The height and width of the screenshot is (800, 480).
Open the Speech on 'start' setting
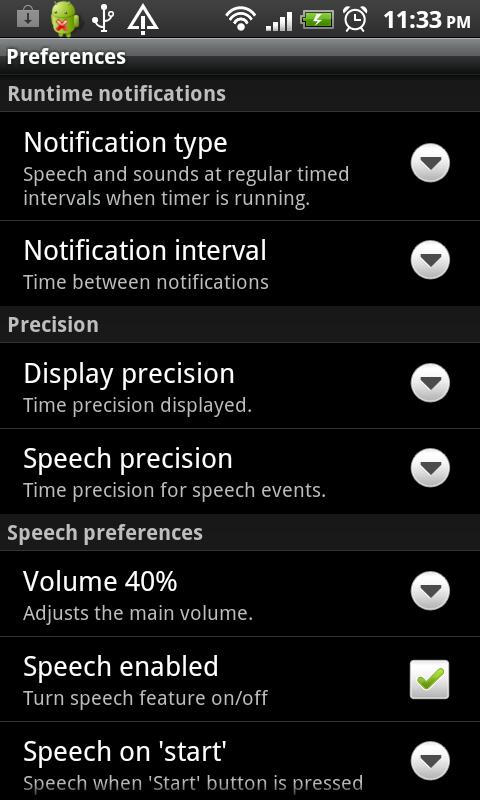tap(240, 761)
